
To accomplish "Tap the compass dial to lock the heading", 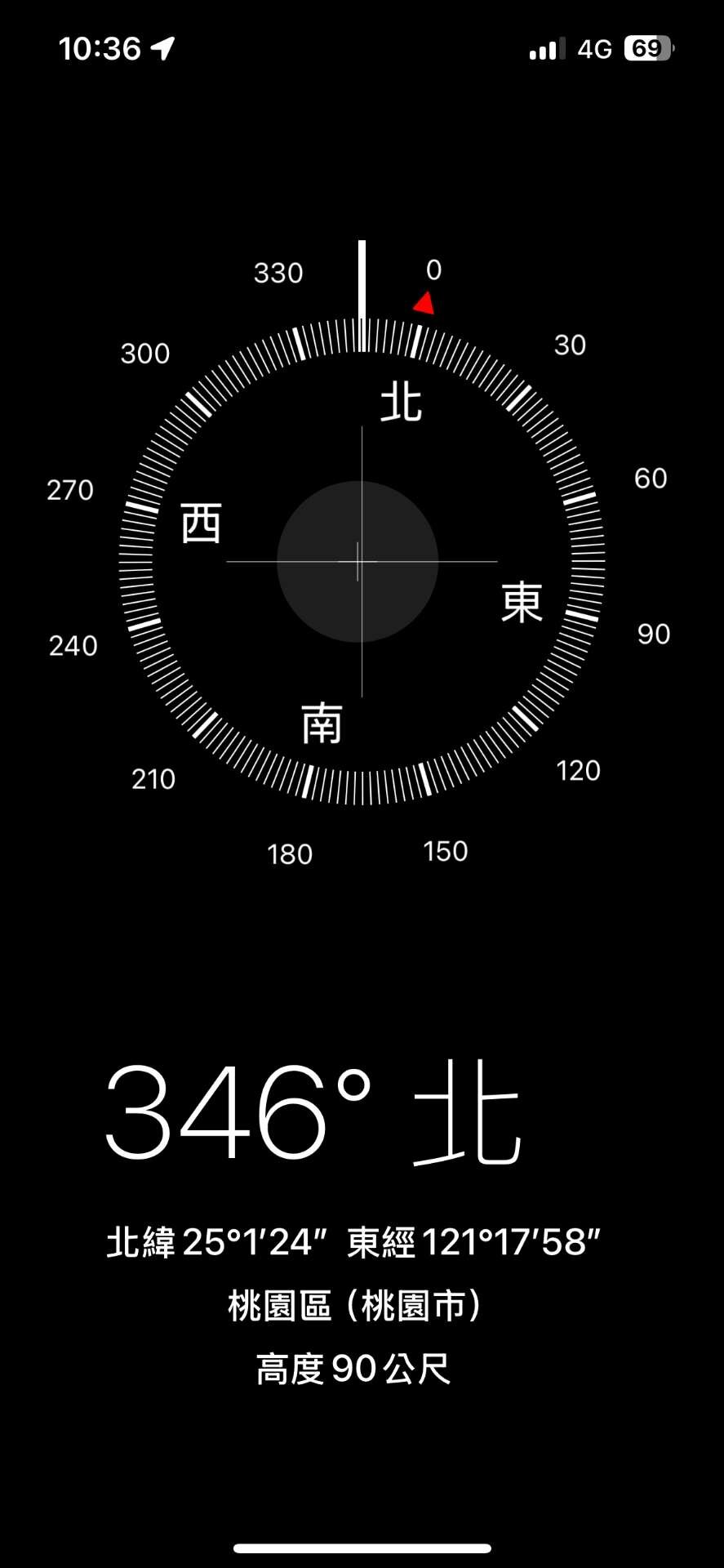I will point(362,562).
